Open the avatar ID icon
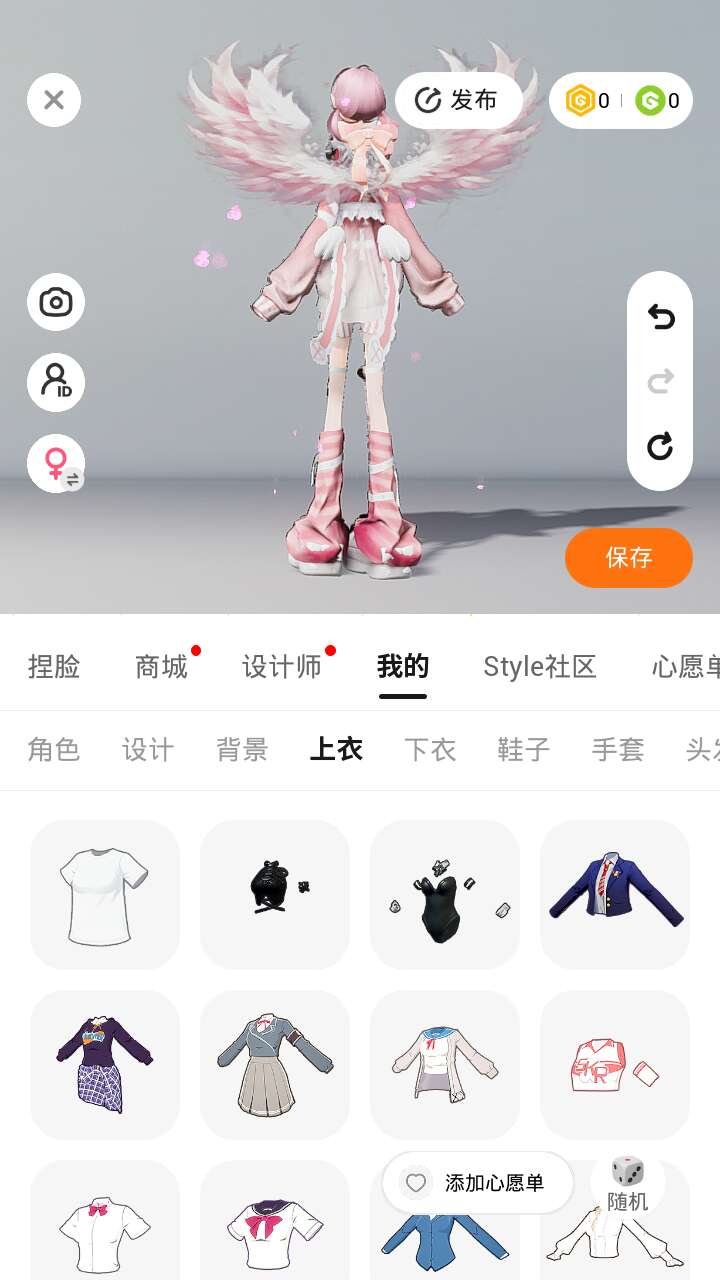 click(56, 382)
